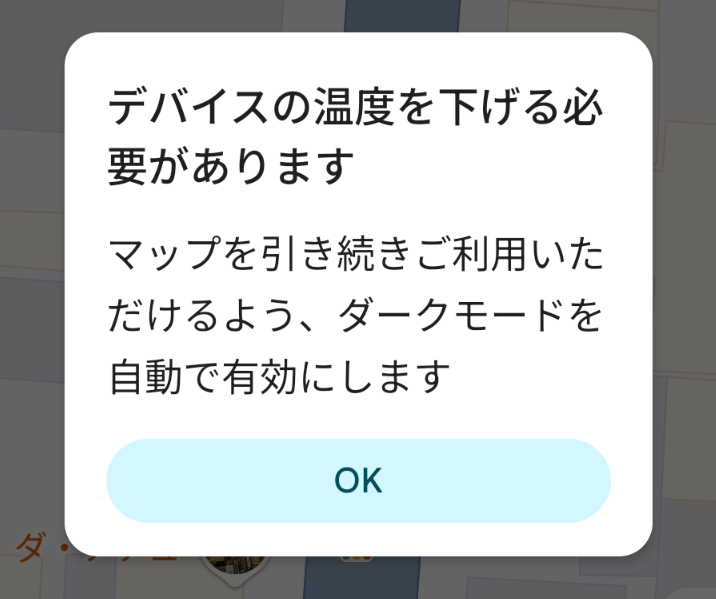
Task: Confirm the temperature warning with OK
Action: 358,481
